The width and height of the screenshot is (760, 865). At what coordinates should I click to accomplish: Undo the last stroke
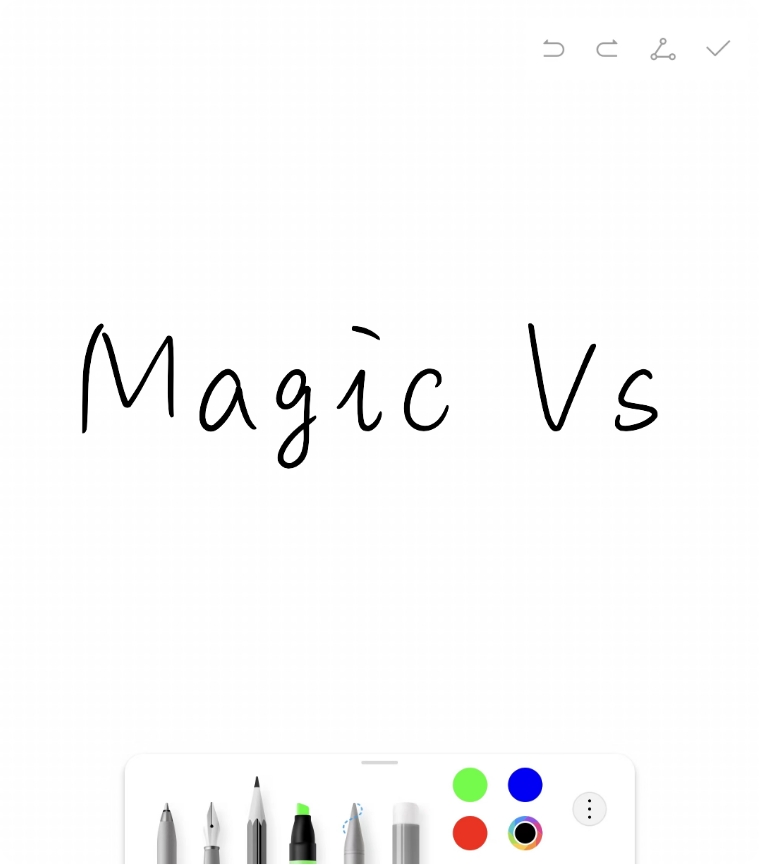click(554, 48)
